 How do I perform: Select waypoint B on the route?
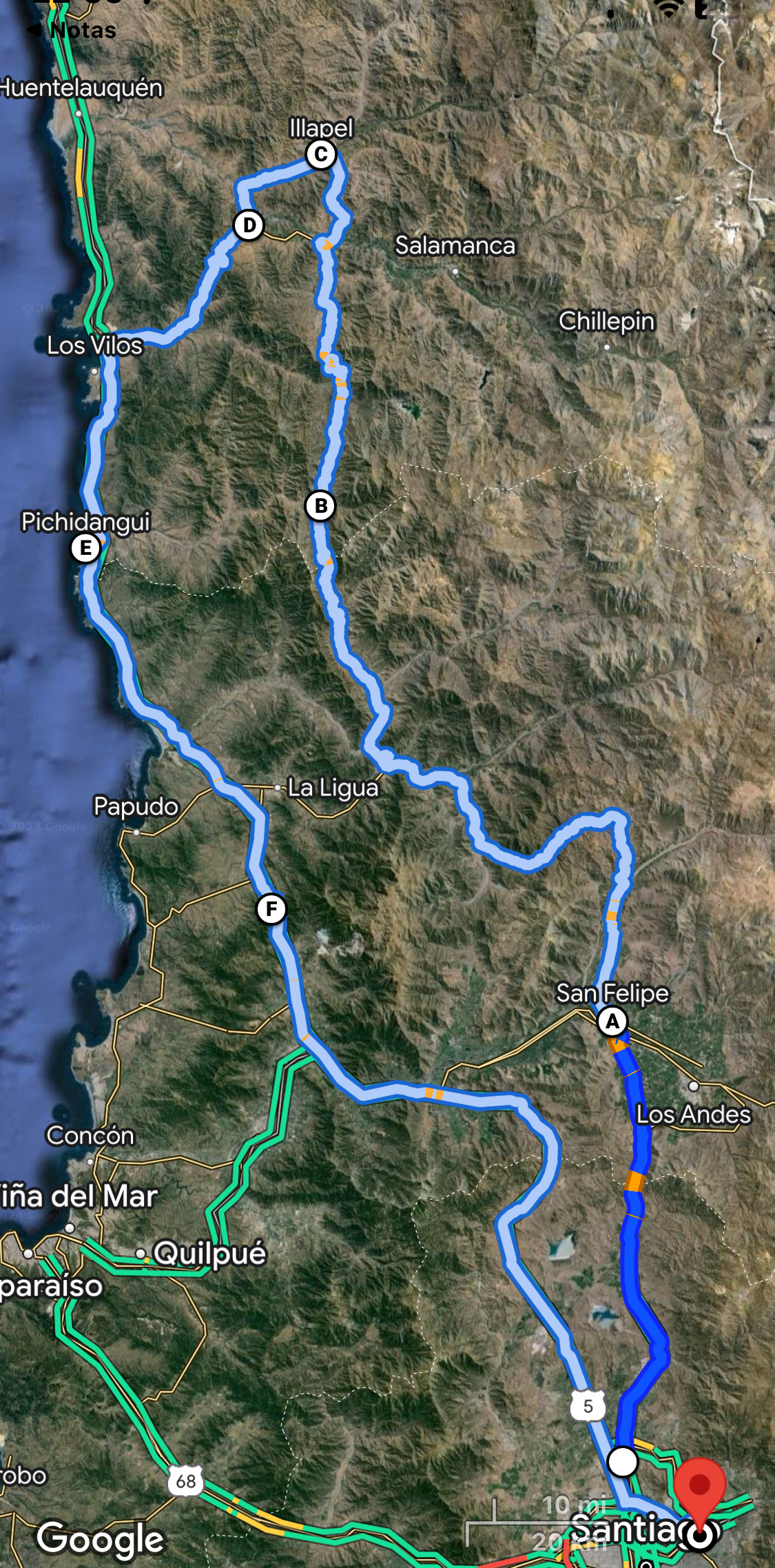(x=320, y=506)
